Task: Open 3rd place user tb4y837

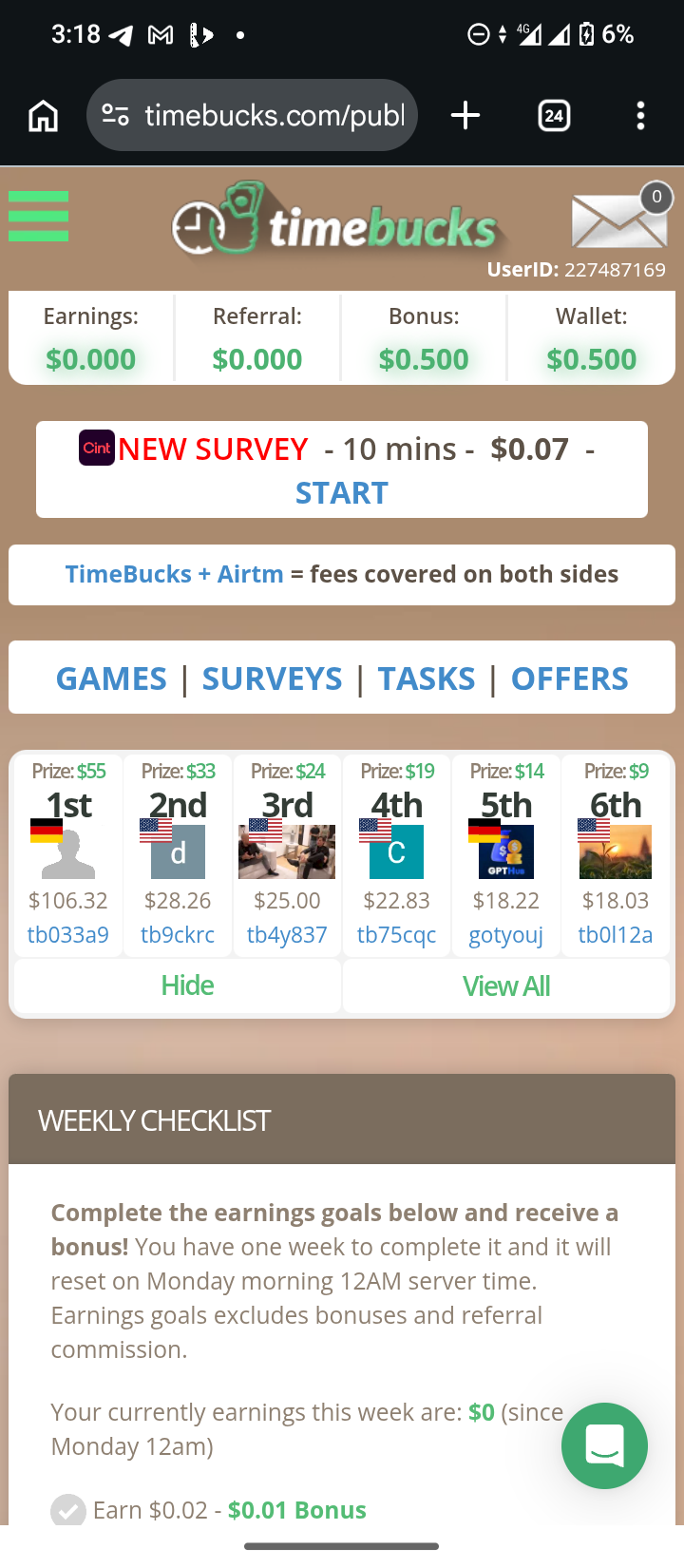Action: point(287,934)
